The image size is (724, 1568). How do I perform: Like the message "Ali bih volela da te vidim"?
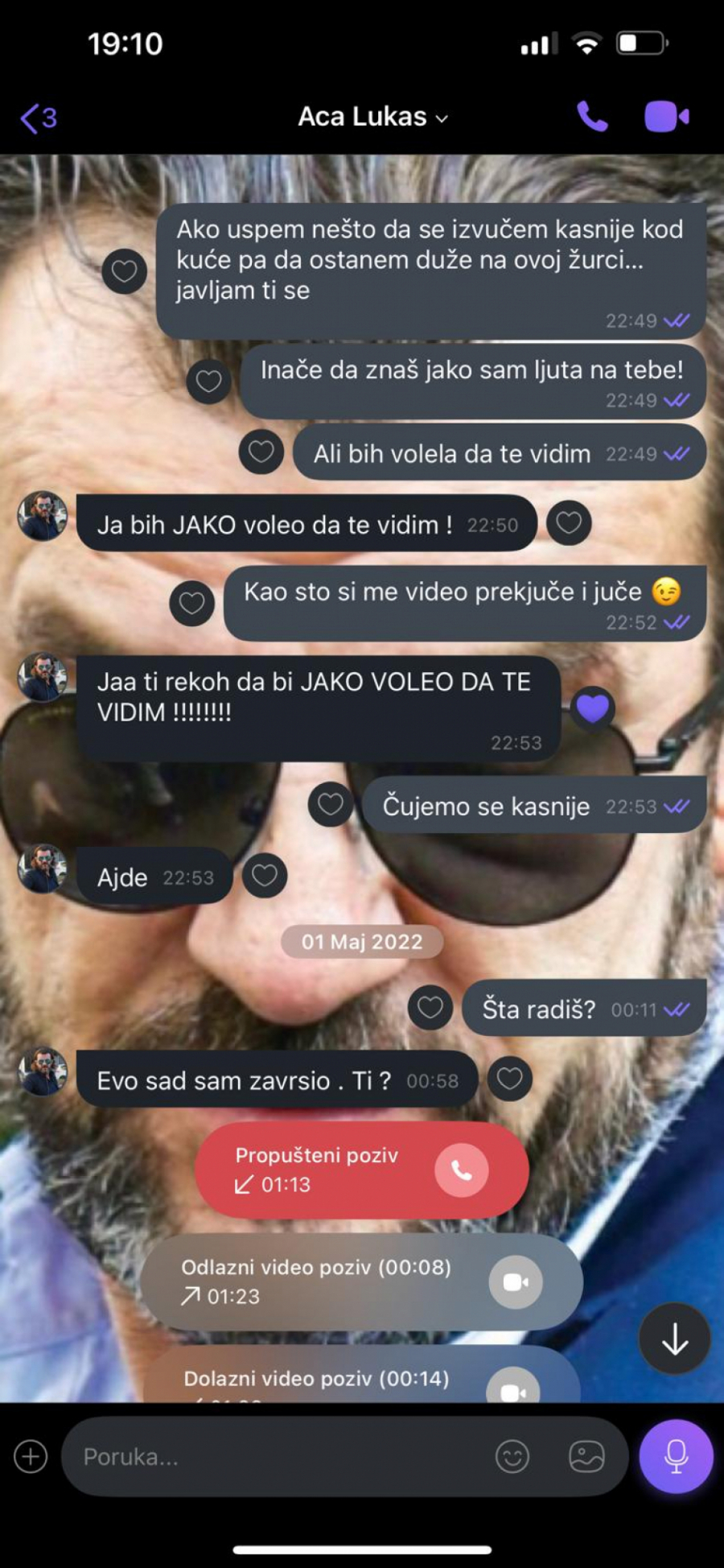coord(261,452)
